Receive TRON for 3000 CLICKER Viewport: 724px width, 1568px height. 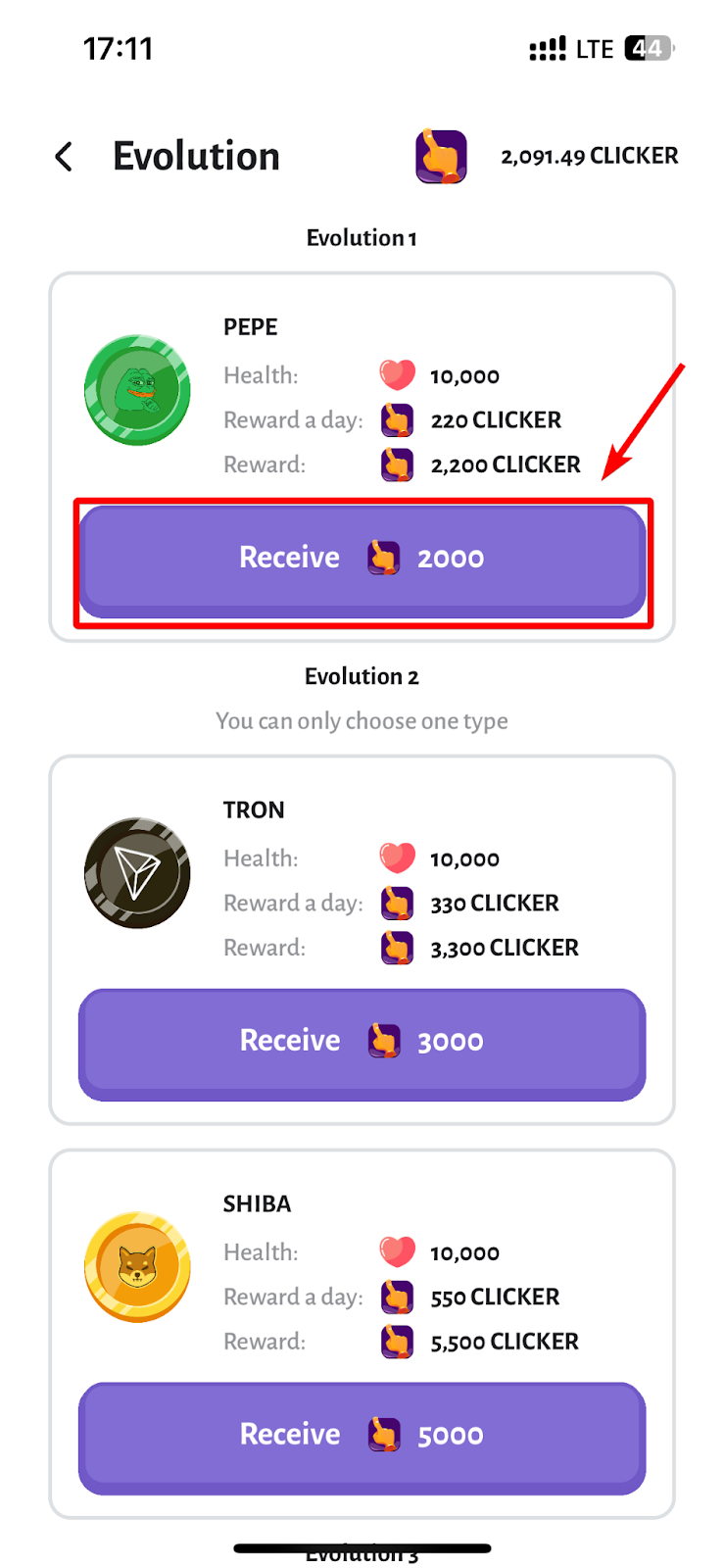point(362,1045)
